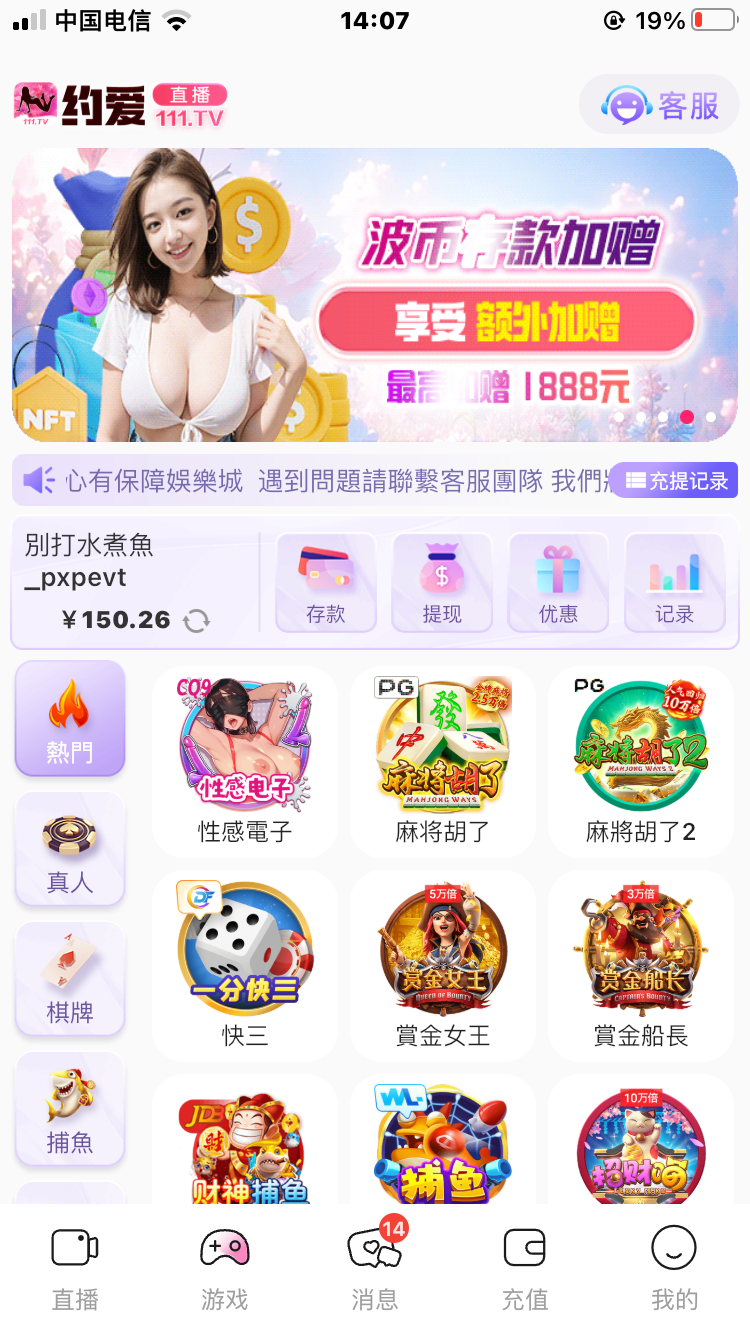Open 存款 deposit
This screenshot has height=1334, width=750.
tap(326, 582)
